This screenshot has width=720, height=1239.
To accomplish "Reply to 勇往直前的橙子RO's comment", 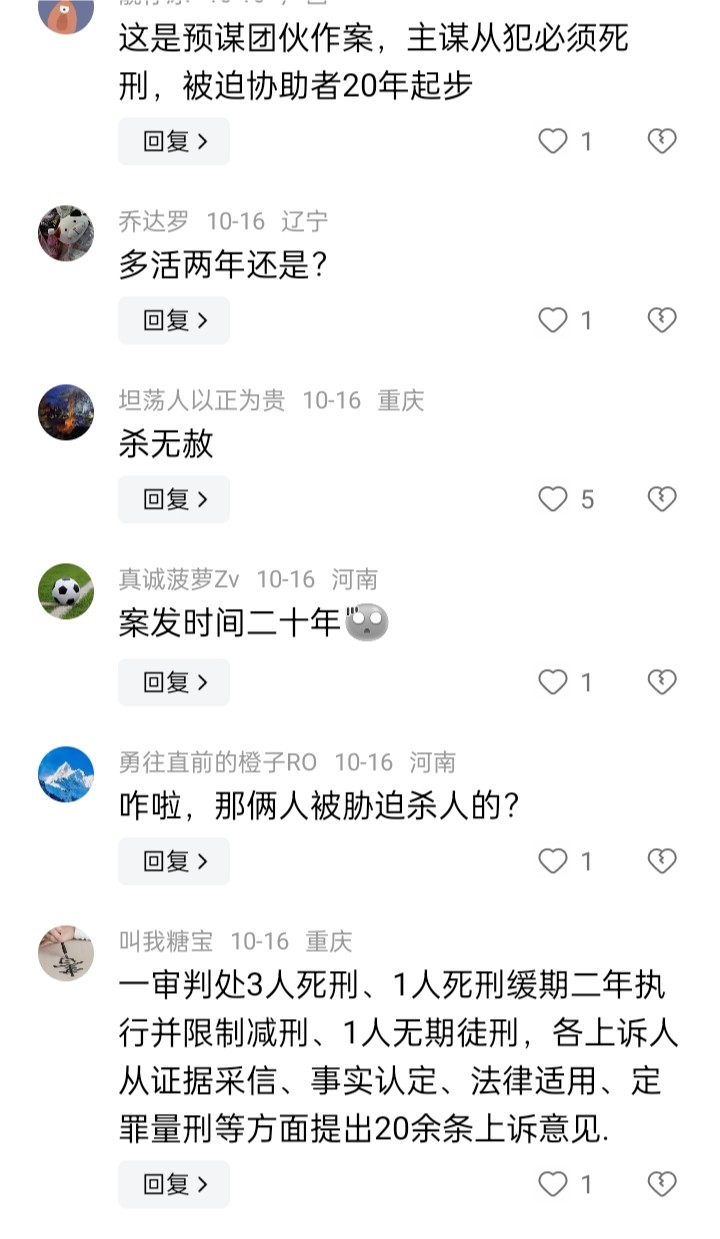I will coord(174,861).
